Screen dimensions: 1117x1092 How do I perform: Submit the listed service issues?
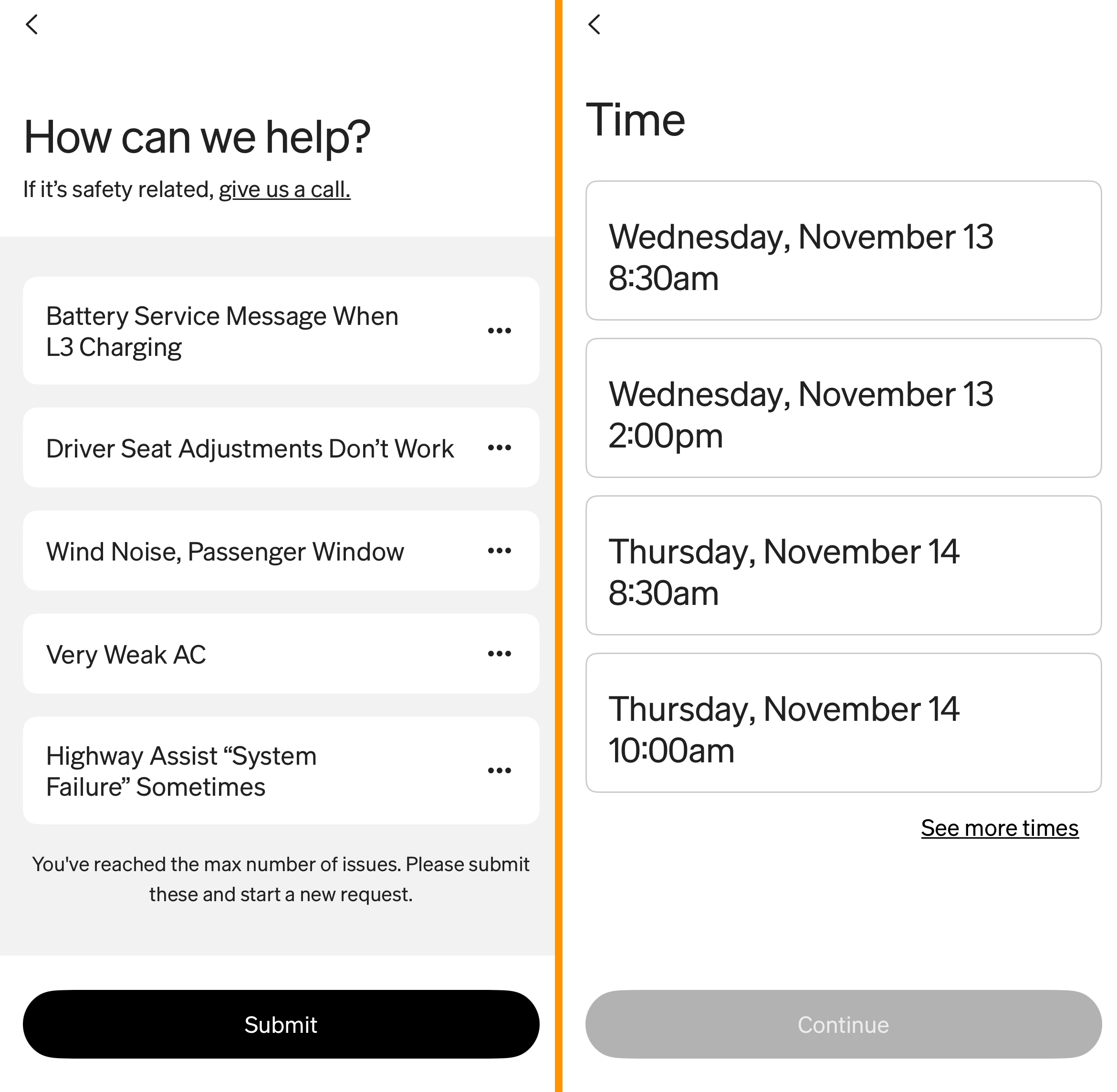coord(281,1024)
